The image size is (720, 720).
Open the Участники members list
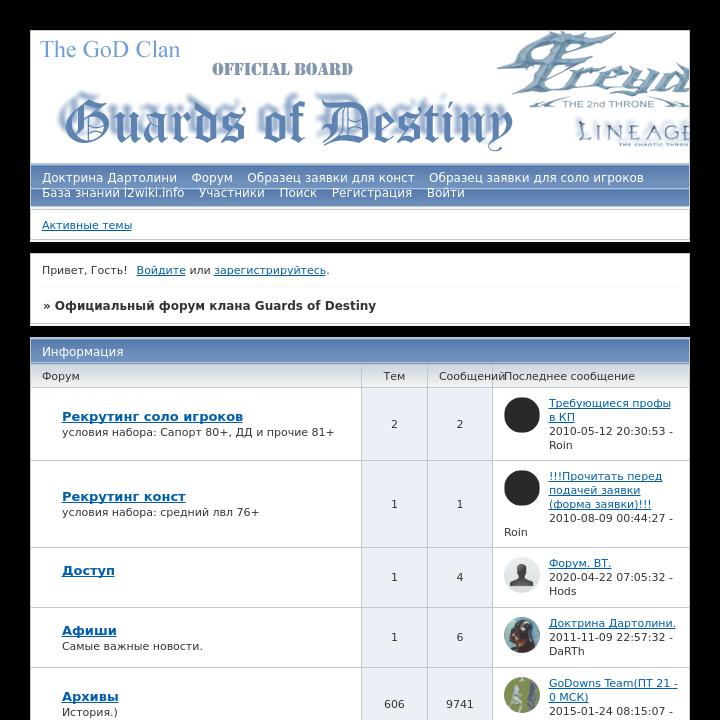coord(231,193)
